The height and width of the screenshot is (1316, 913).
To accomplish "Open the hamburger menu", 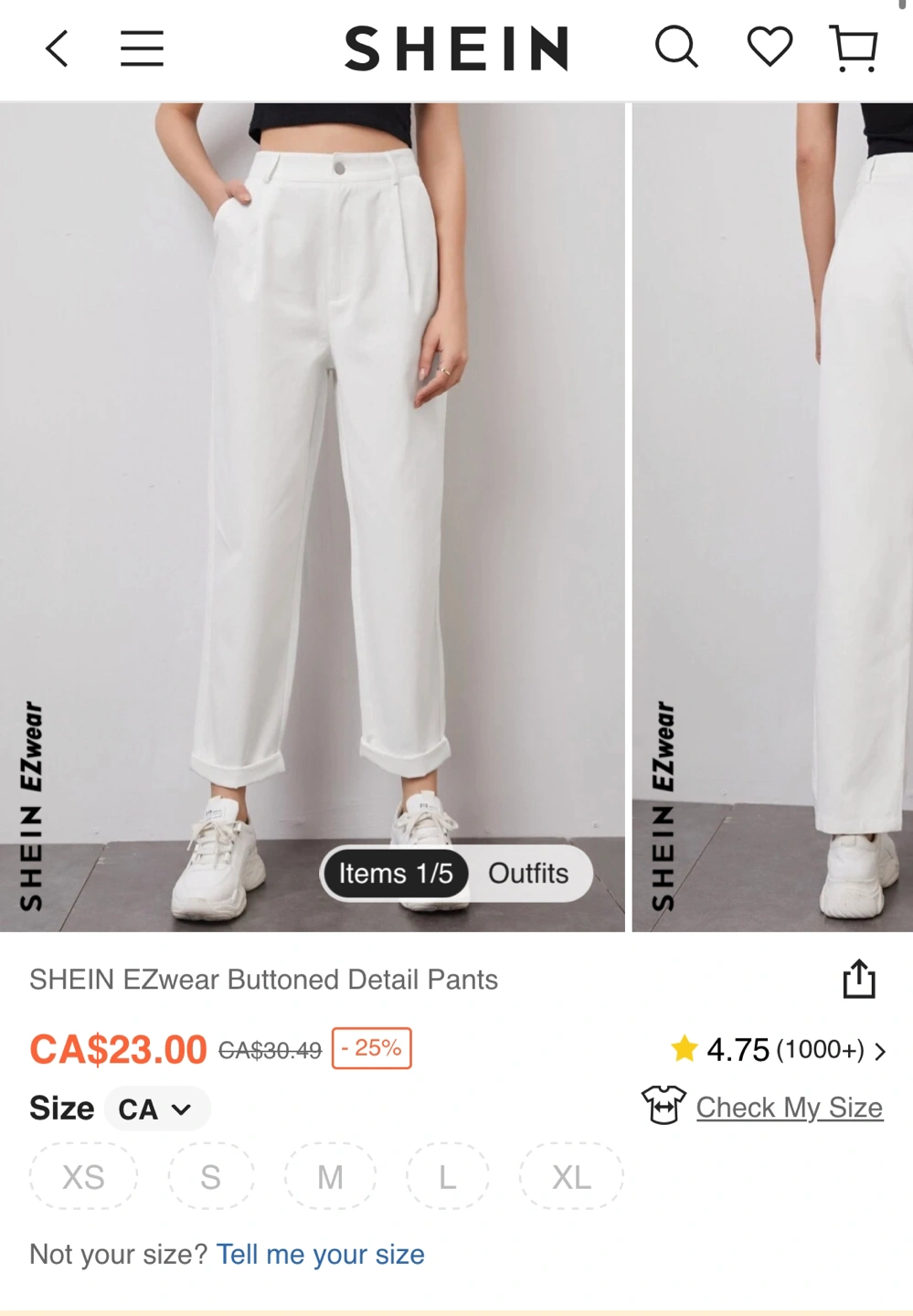I will 142,48.
